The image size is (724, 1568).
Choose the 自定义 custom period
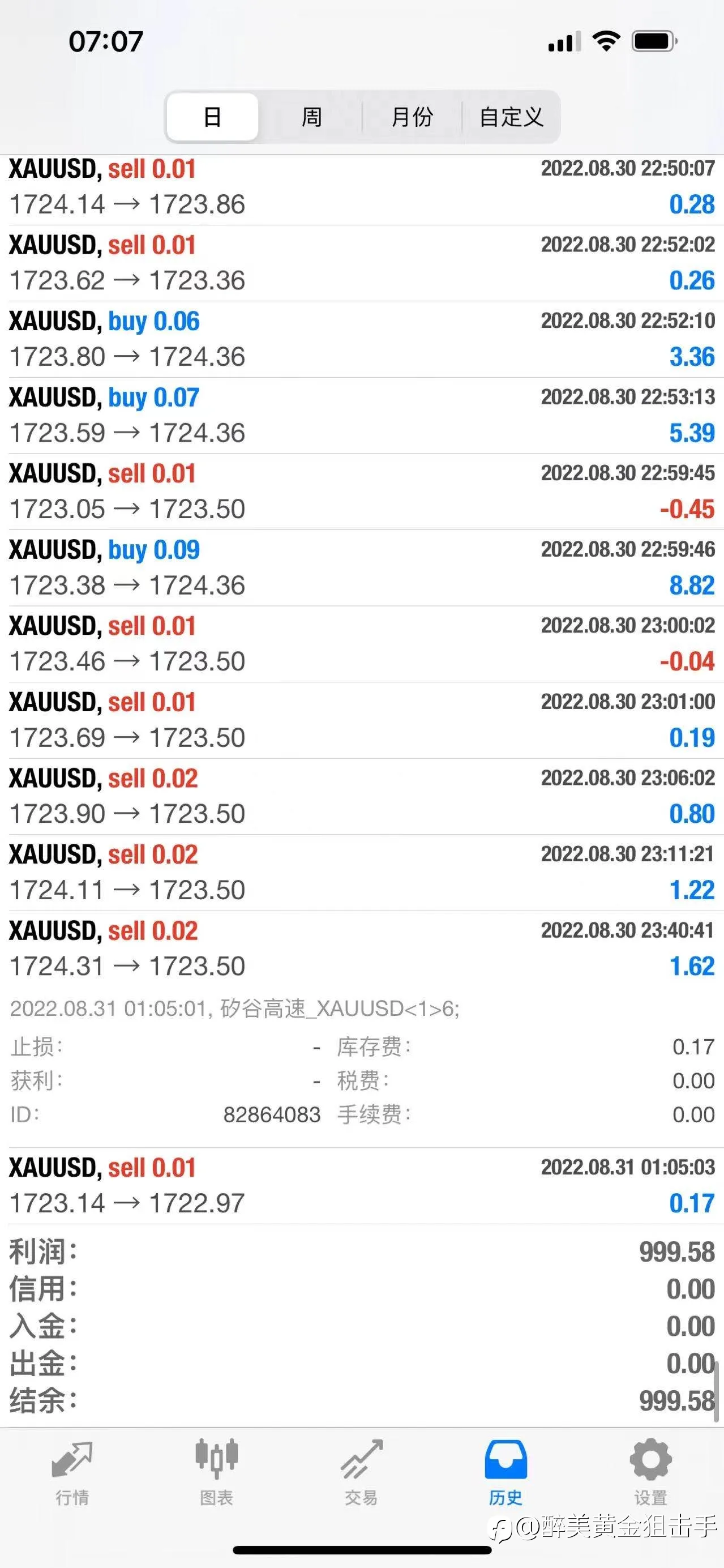tap(511, 116)
